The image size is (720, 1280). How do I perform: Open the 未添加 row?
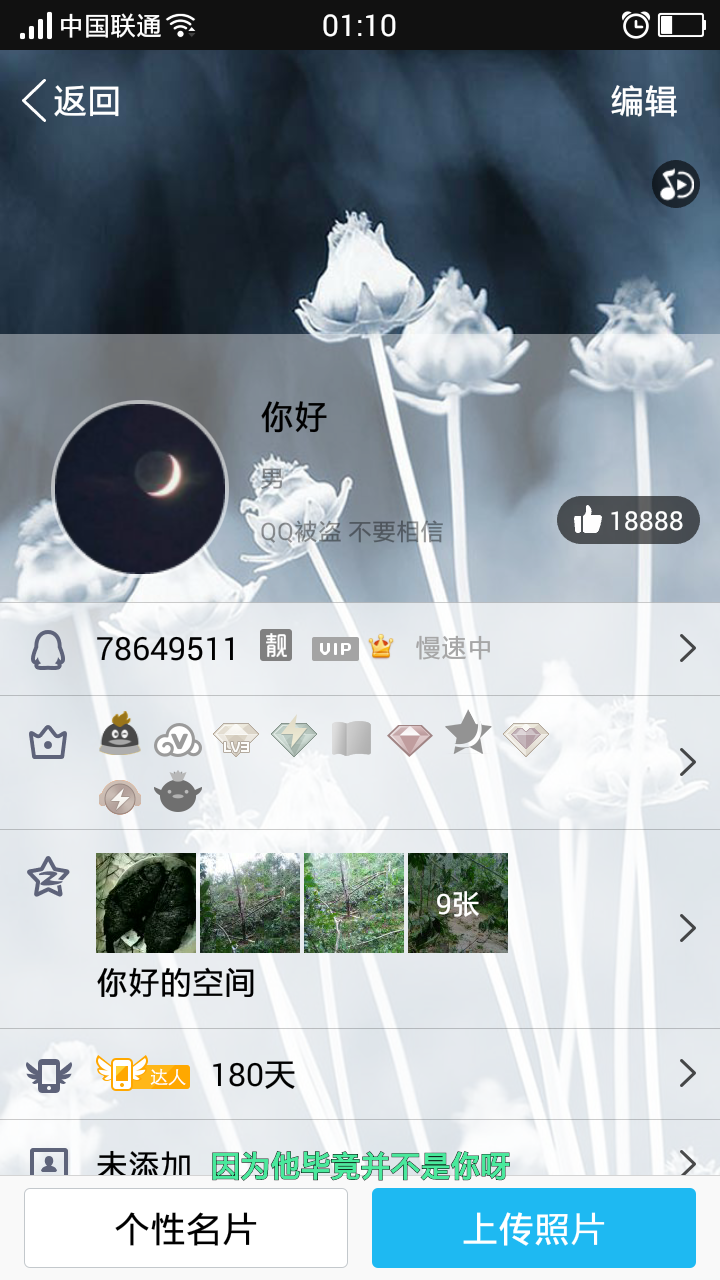pyautogui.click(x=360, y=1148)
